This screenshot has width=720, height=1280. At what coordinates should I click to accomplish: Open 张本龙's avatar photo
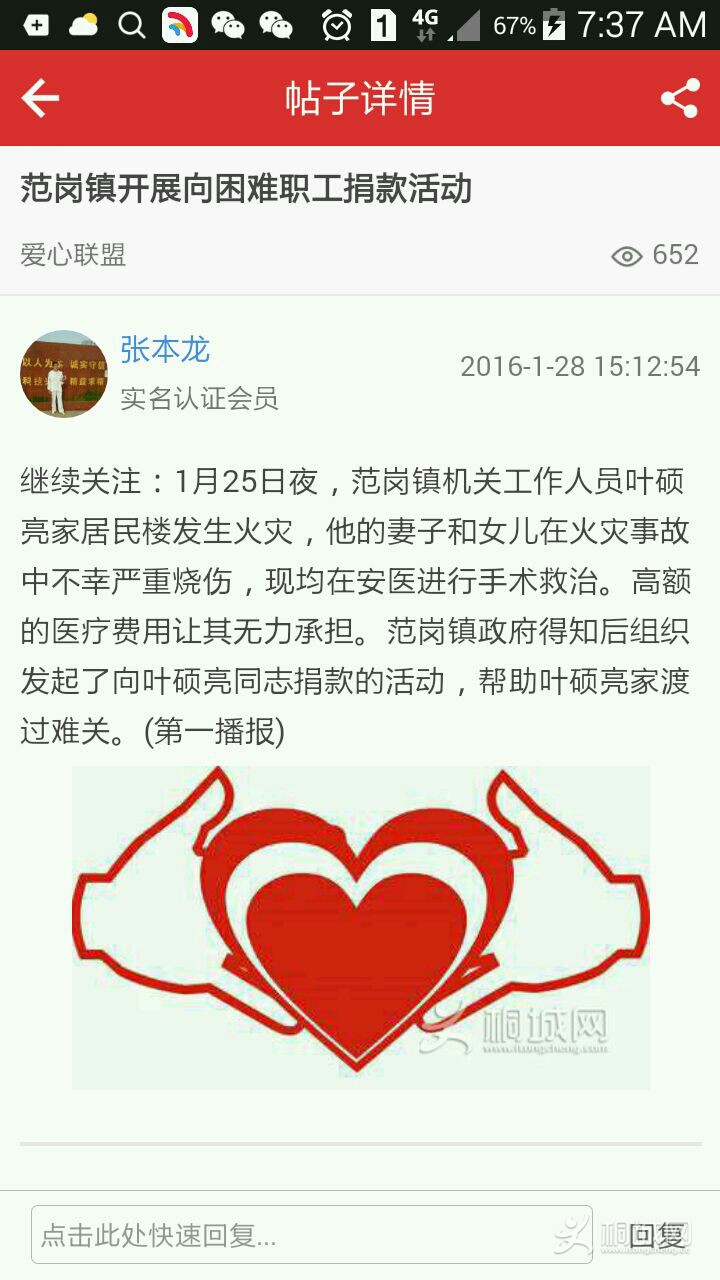63,373
